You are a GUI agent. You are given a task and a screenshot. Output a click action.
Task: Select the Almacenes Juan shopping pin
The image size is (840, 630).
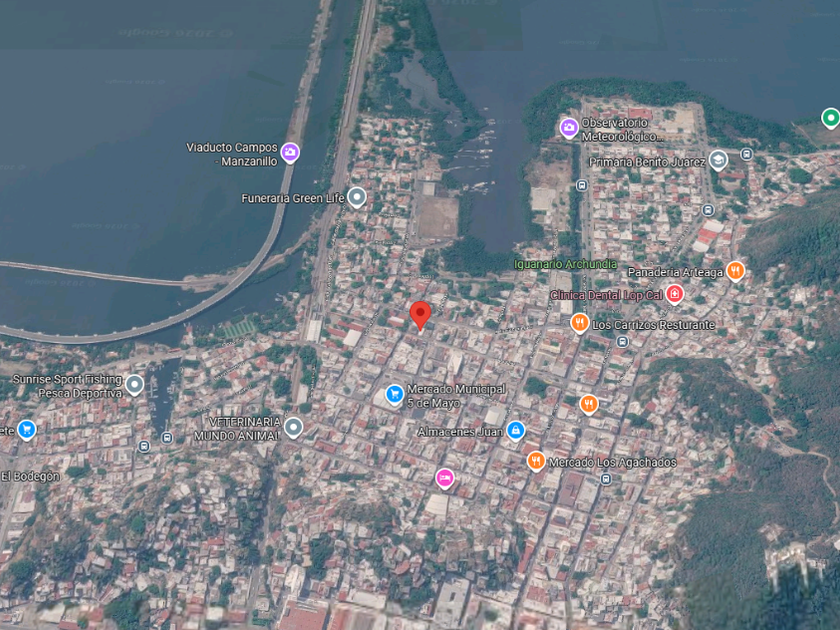click(x=515, y=430)
